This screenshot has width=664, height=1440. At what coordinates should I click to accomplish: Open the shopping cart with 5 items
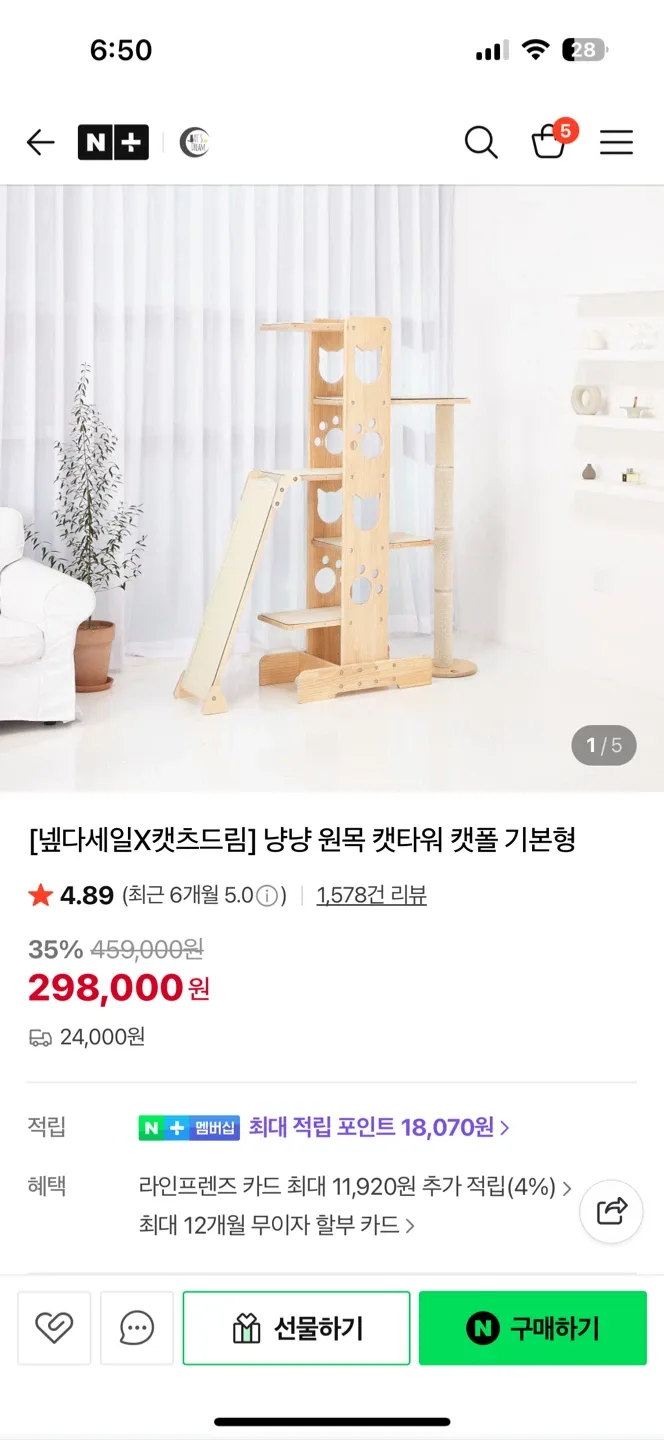(549, 142)
